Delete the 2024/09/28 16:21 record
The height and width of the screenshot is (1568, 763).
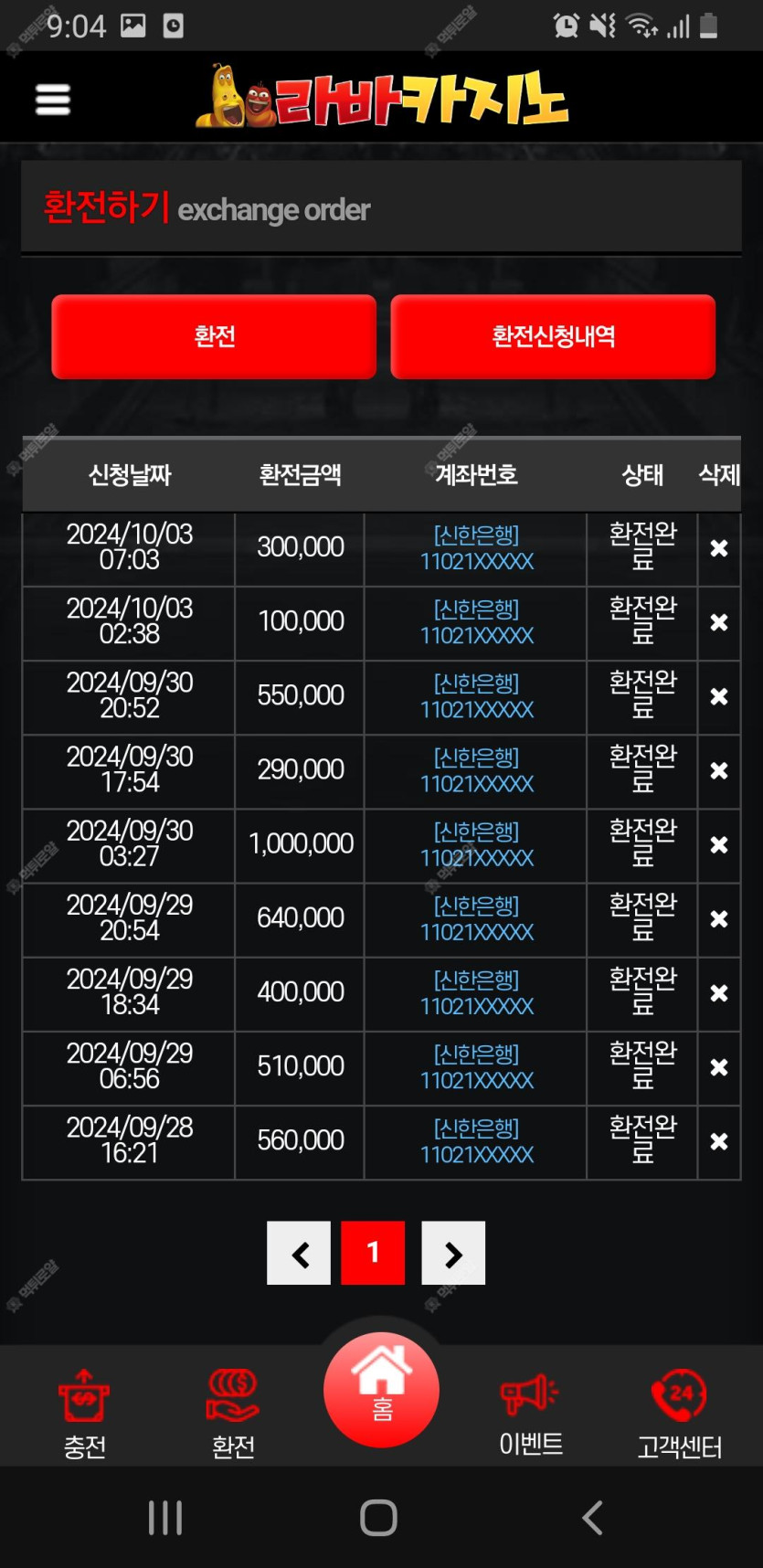(x=719, y=1141)
